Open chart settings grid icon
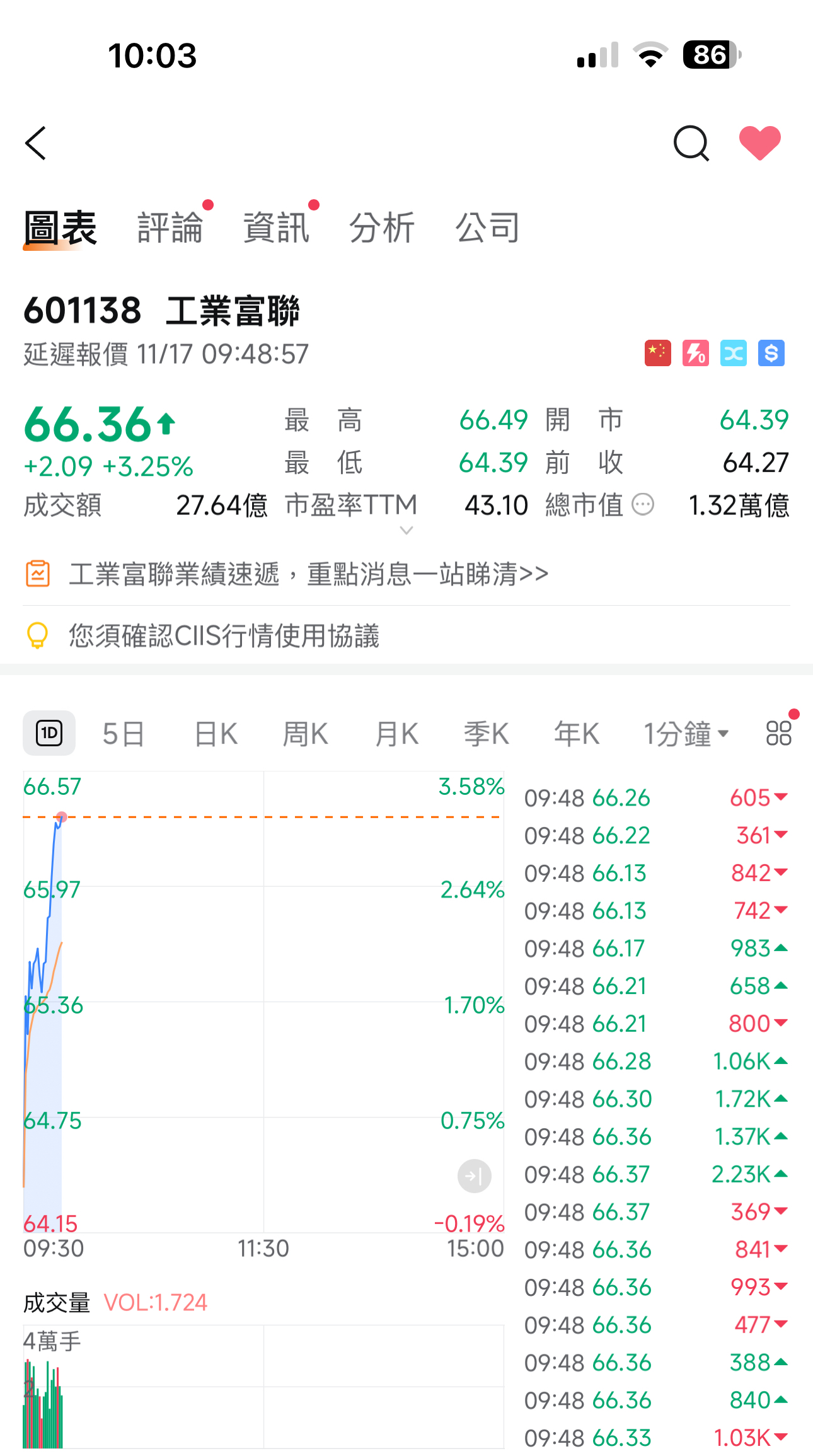 [778, 734]
